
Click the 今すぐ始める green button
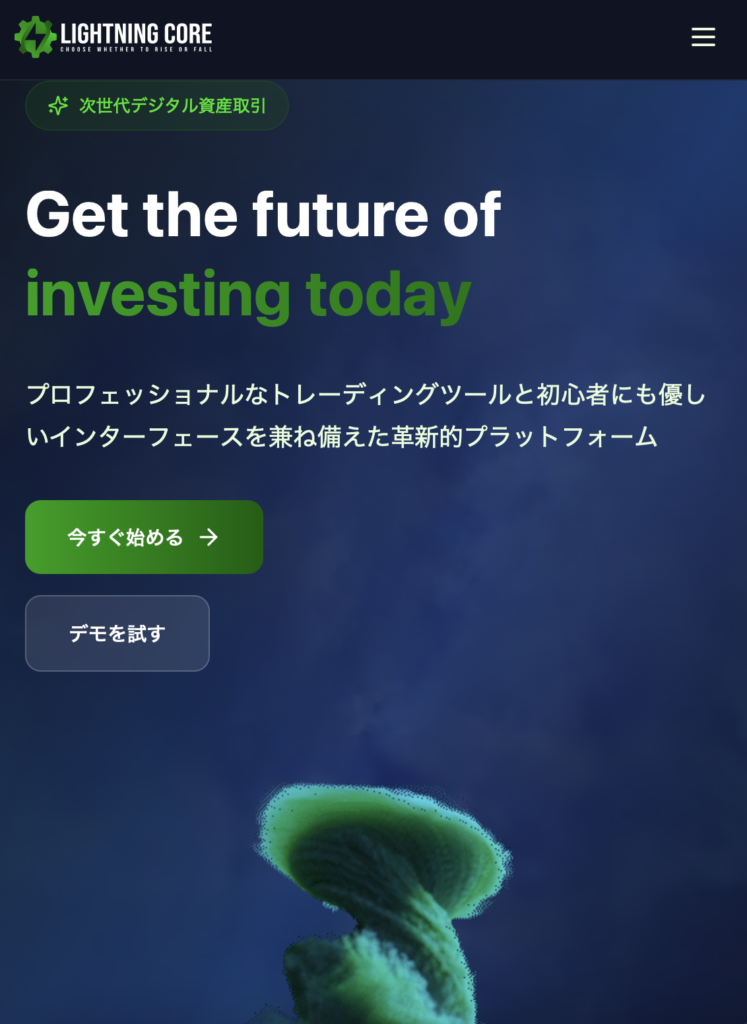coord(143,536)
